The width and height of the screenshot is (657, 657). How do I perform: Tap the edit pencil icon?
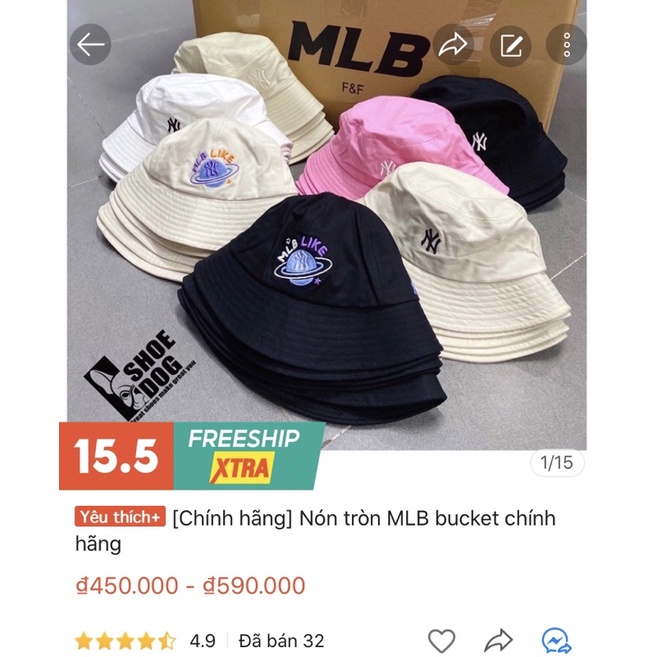tap(511, 45)
